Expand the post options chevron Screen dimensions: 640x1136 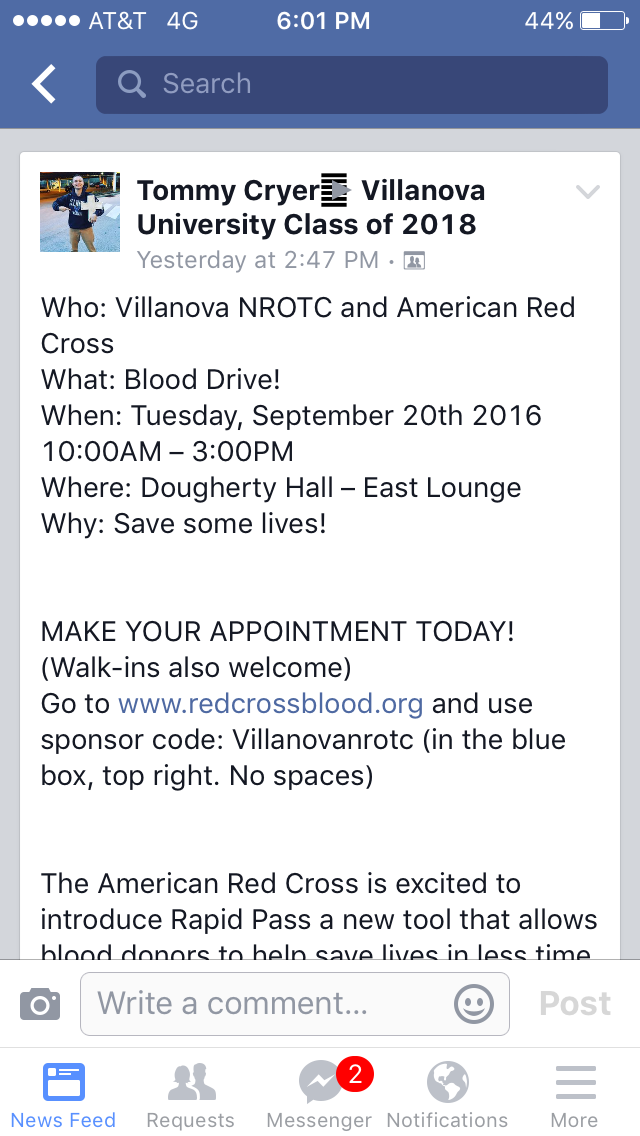[x=588, y=192]
